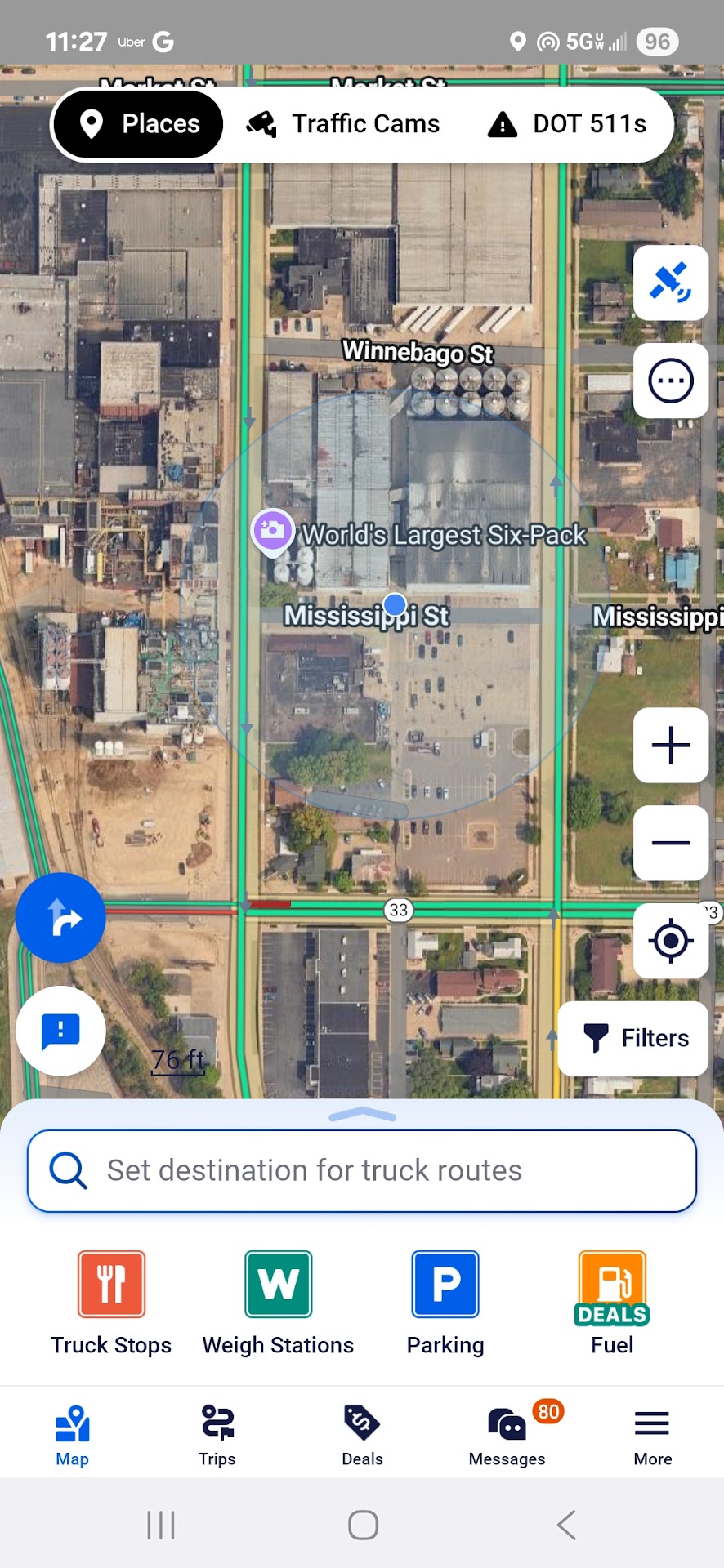Viewport: 724px width, 1568px height.
Task: Look up truck Parking
Action: (445, 1303)
